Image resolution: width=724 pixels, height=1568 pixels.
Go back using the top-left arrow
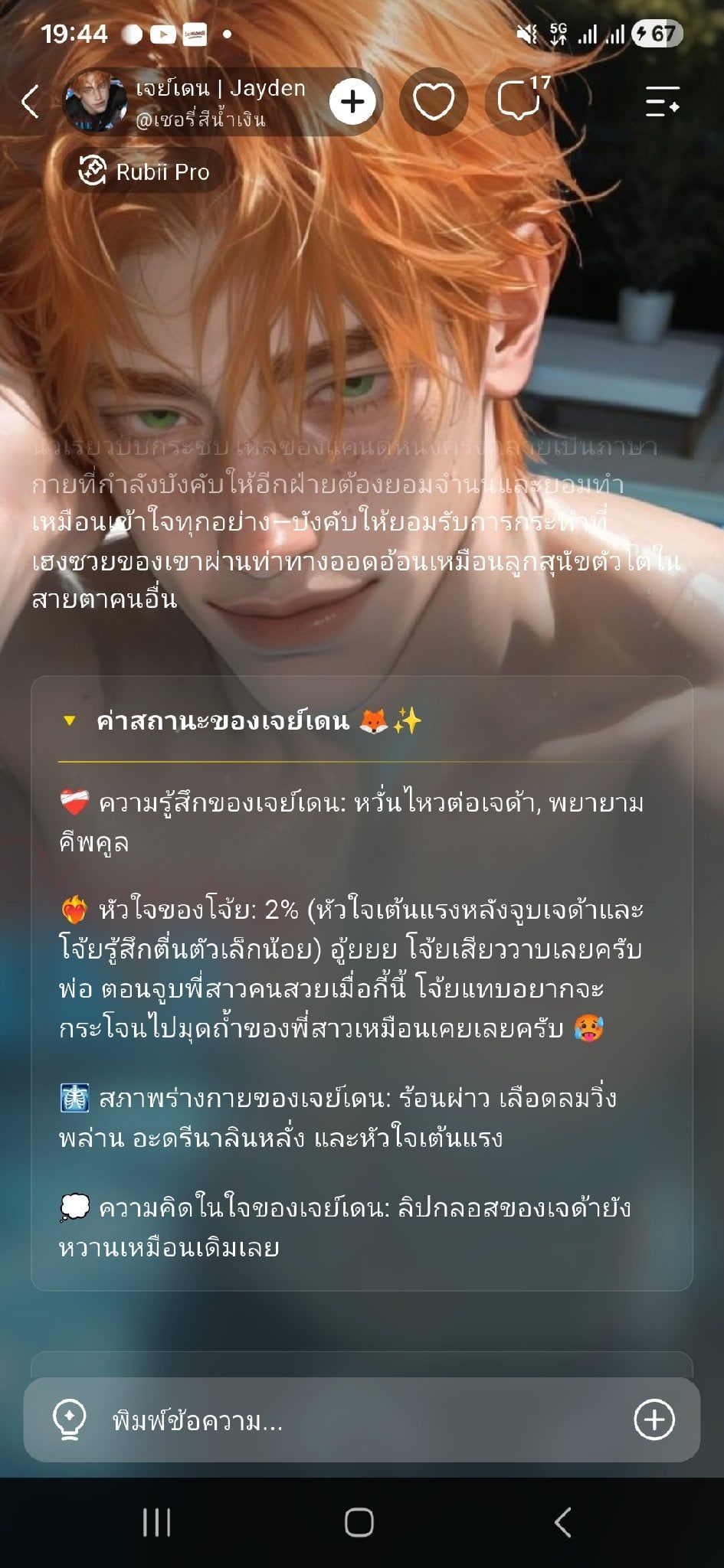tap(31, 101)
